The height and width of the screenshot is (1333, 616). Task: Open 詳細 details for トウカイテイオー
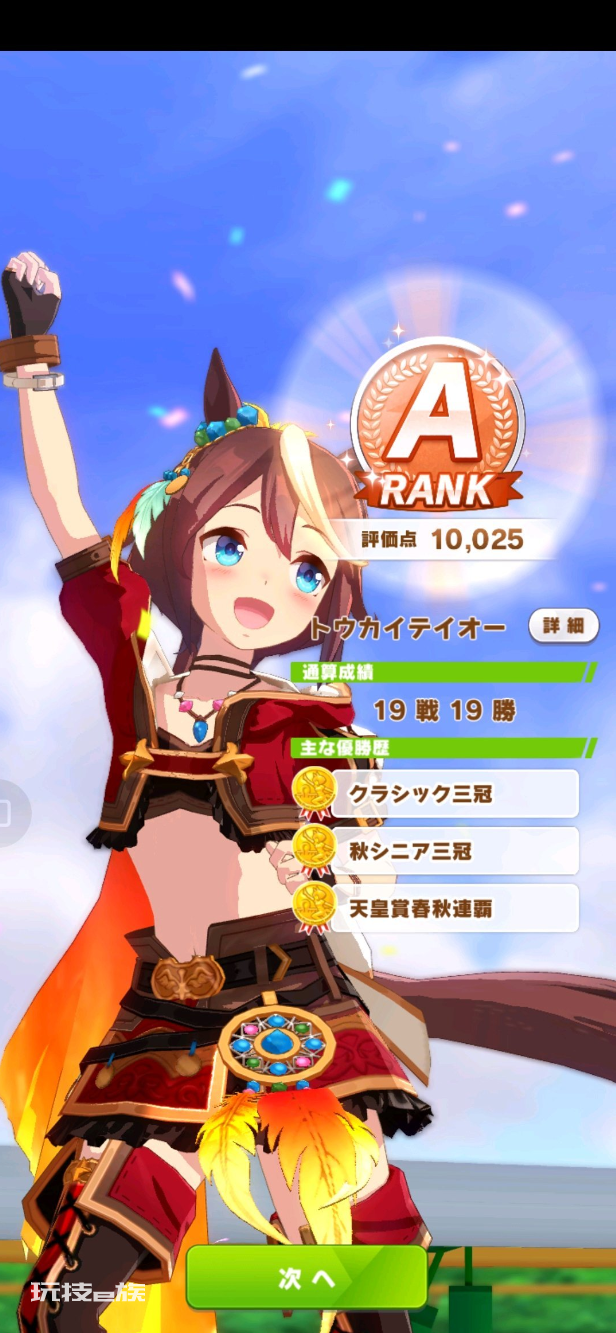563,626
